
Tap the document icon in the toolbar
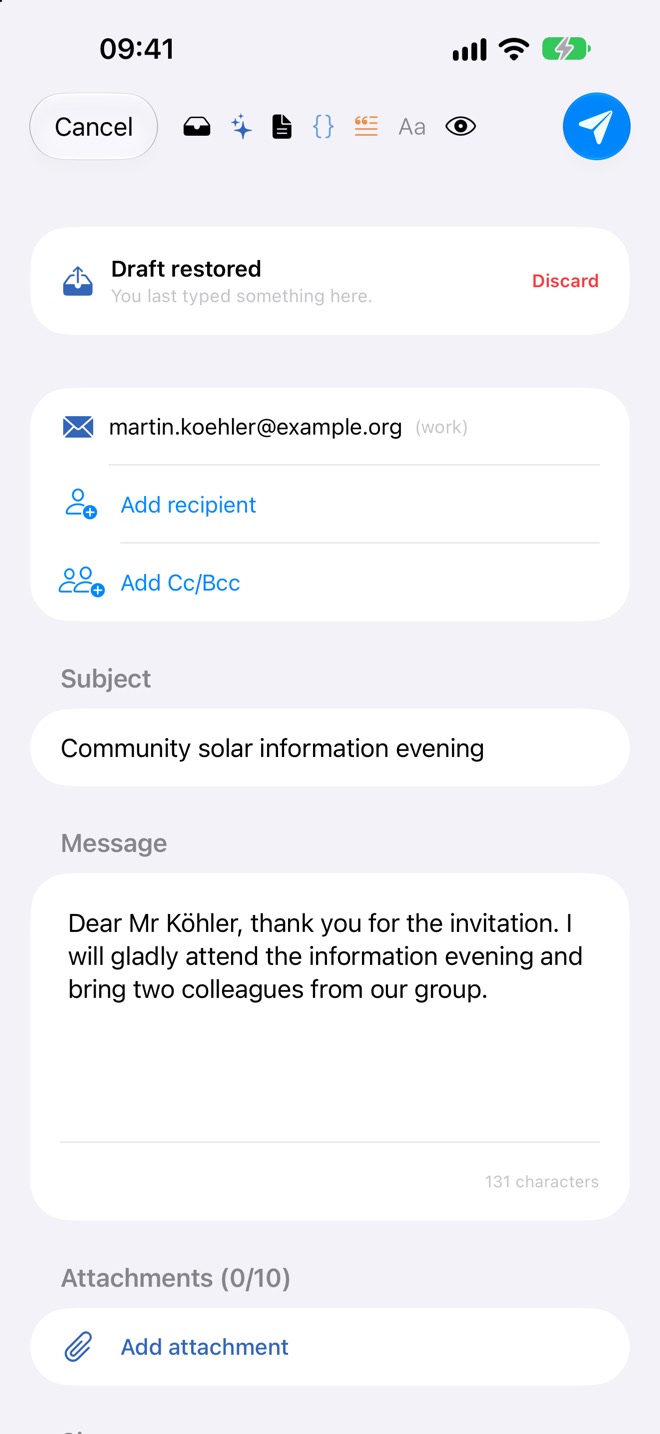click(282, 127)
